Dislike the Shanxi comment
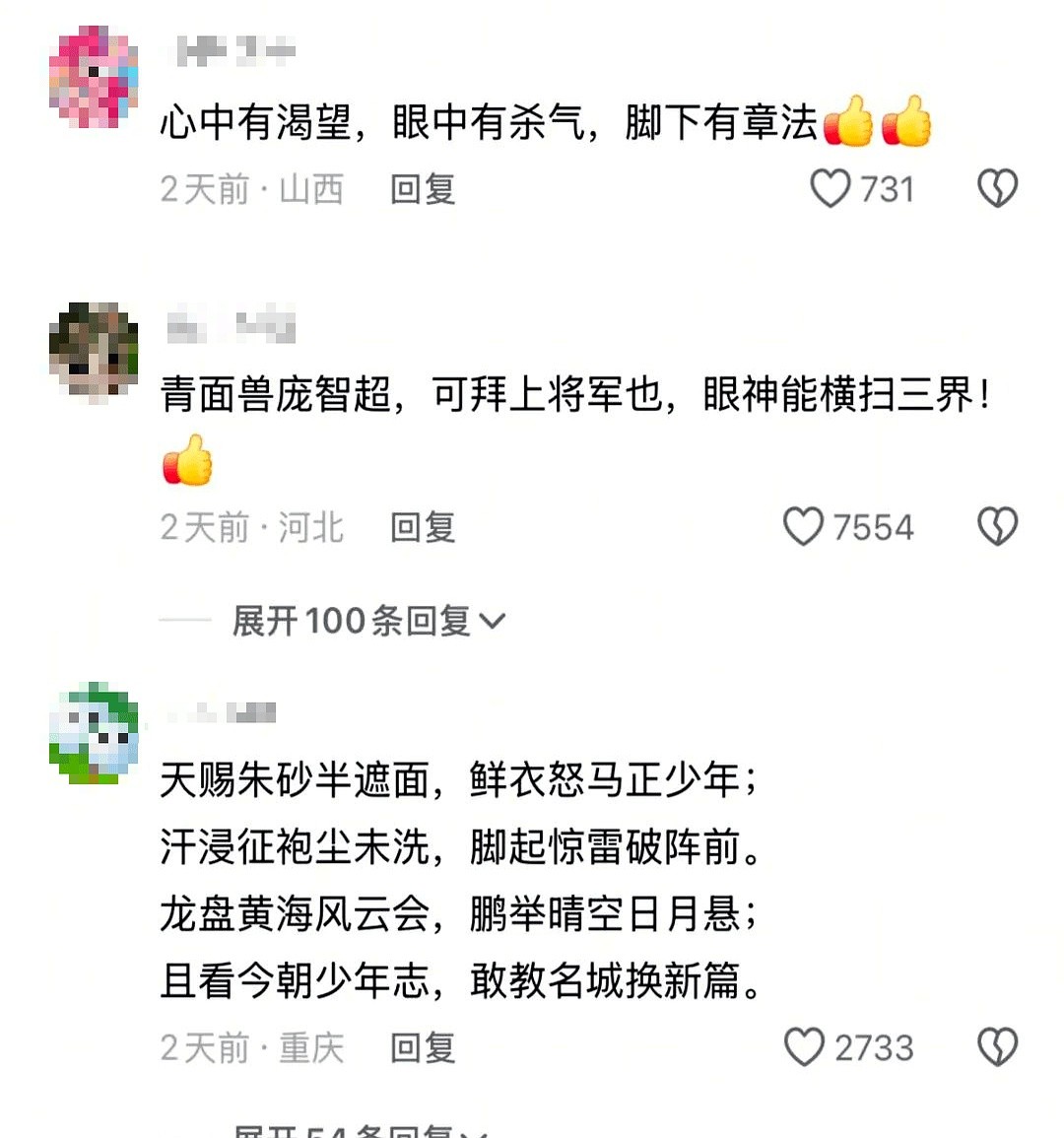This screenshot has height=1138, width=1064. tap(997, 188)
